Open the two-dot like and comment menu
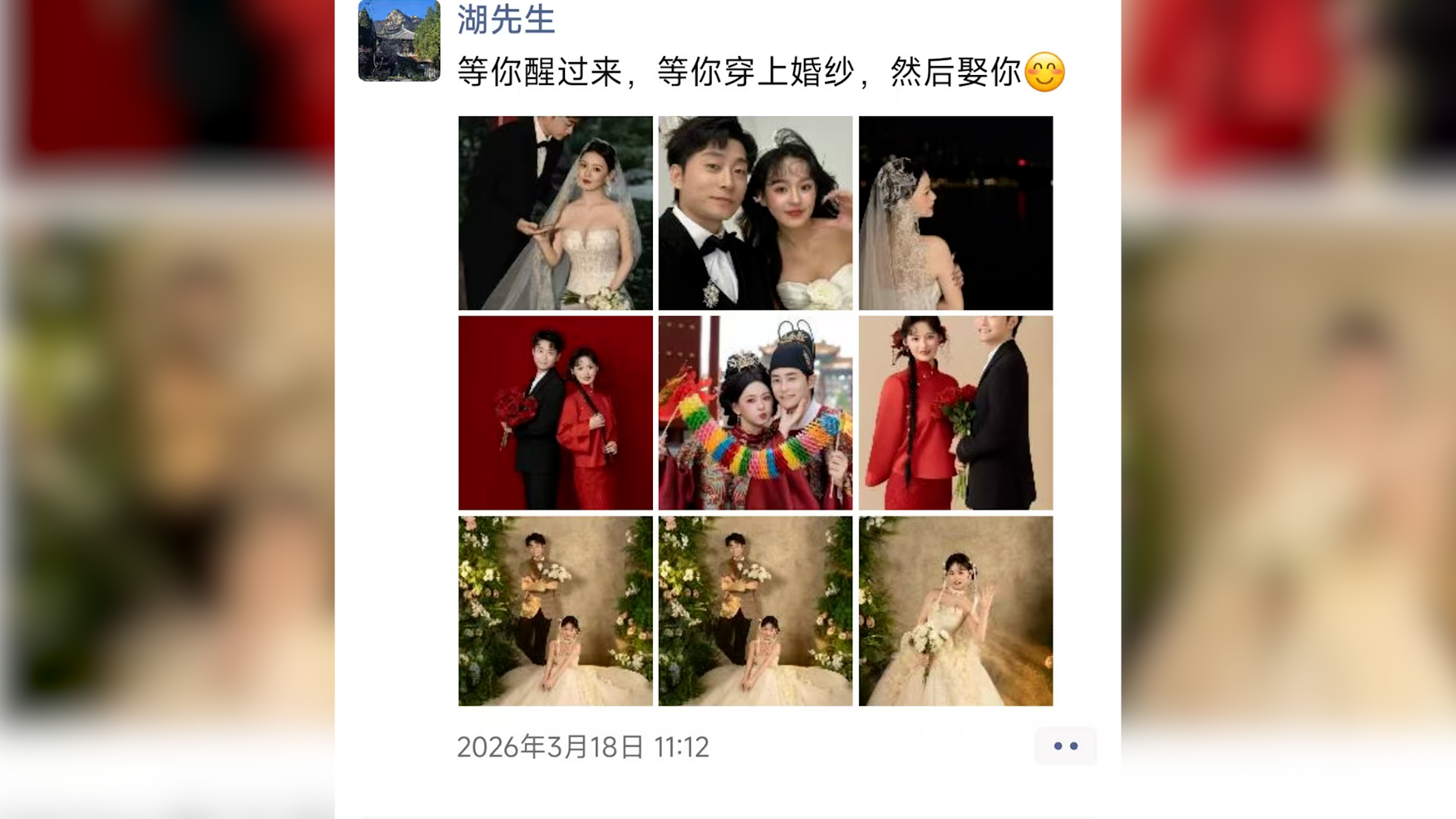Viewport: 1456px width, 819px height. [x=1065, y=746]
